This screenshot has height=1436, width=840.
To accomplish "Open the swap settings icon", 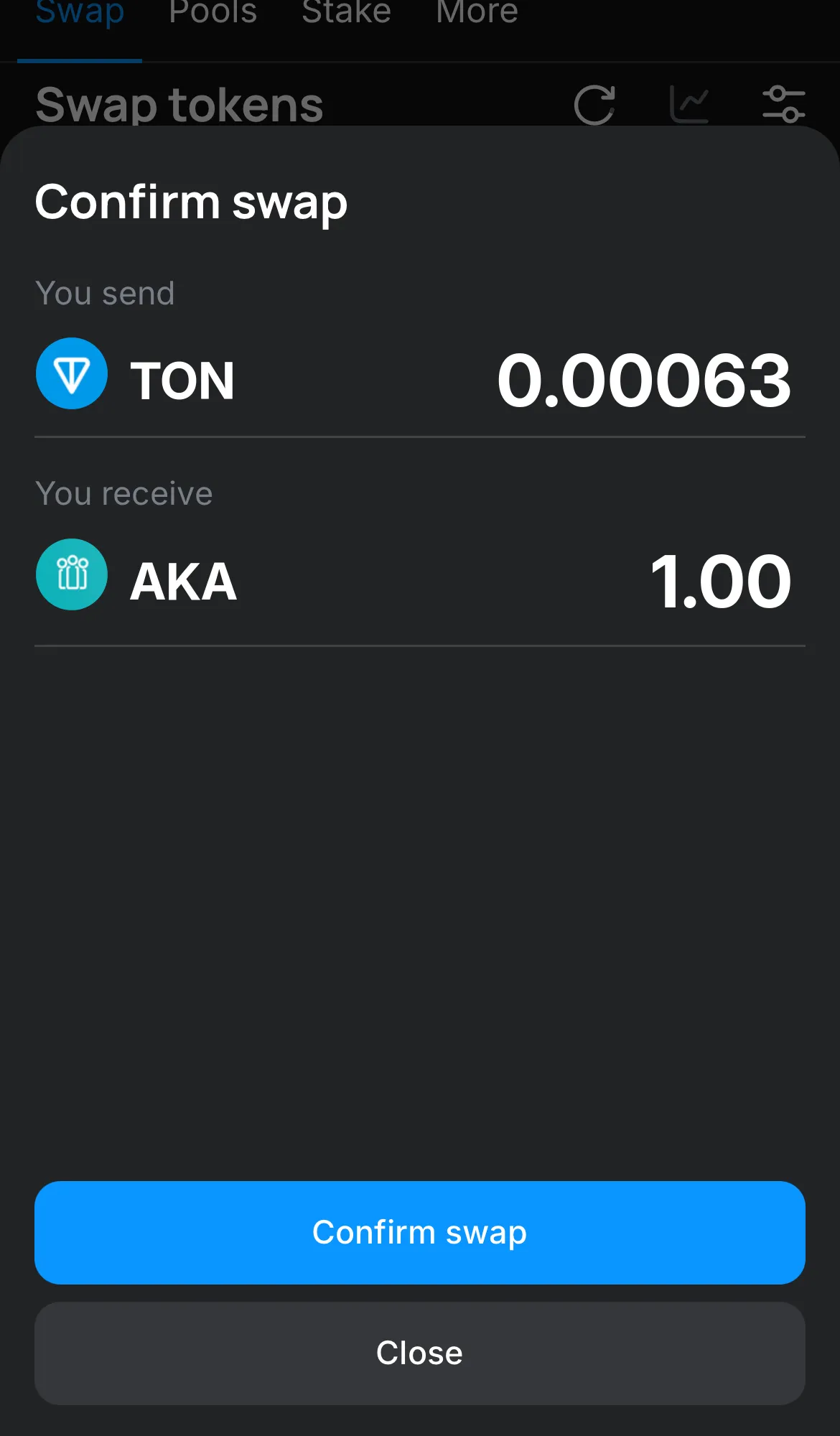I will 785,103.
